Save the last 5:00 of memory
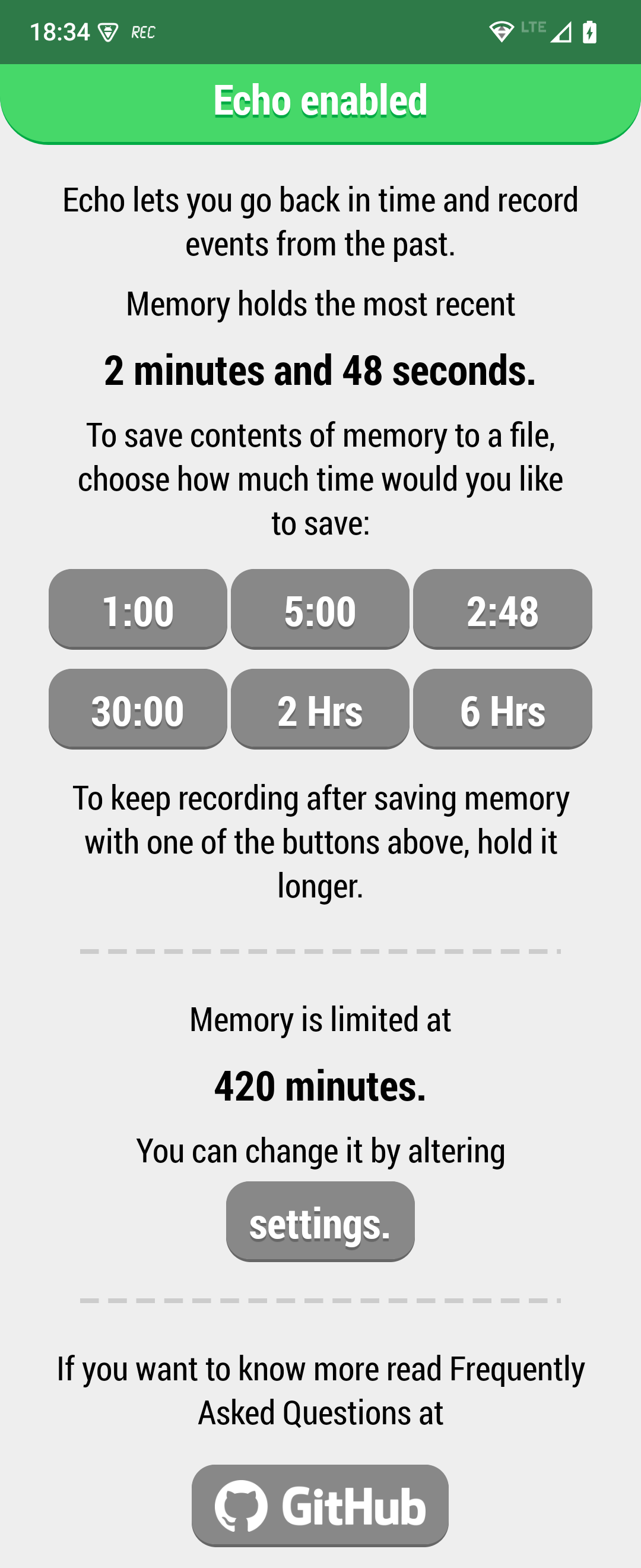Viewport: 641px width, 1568px height. [x=320, y=609]
